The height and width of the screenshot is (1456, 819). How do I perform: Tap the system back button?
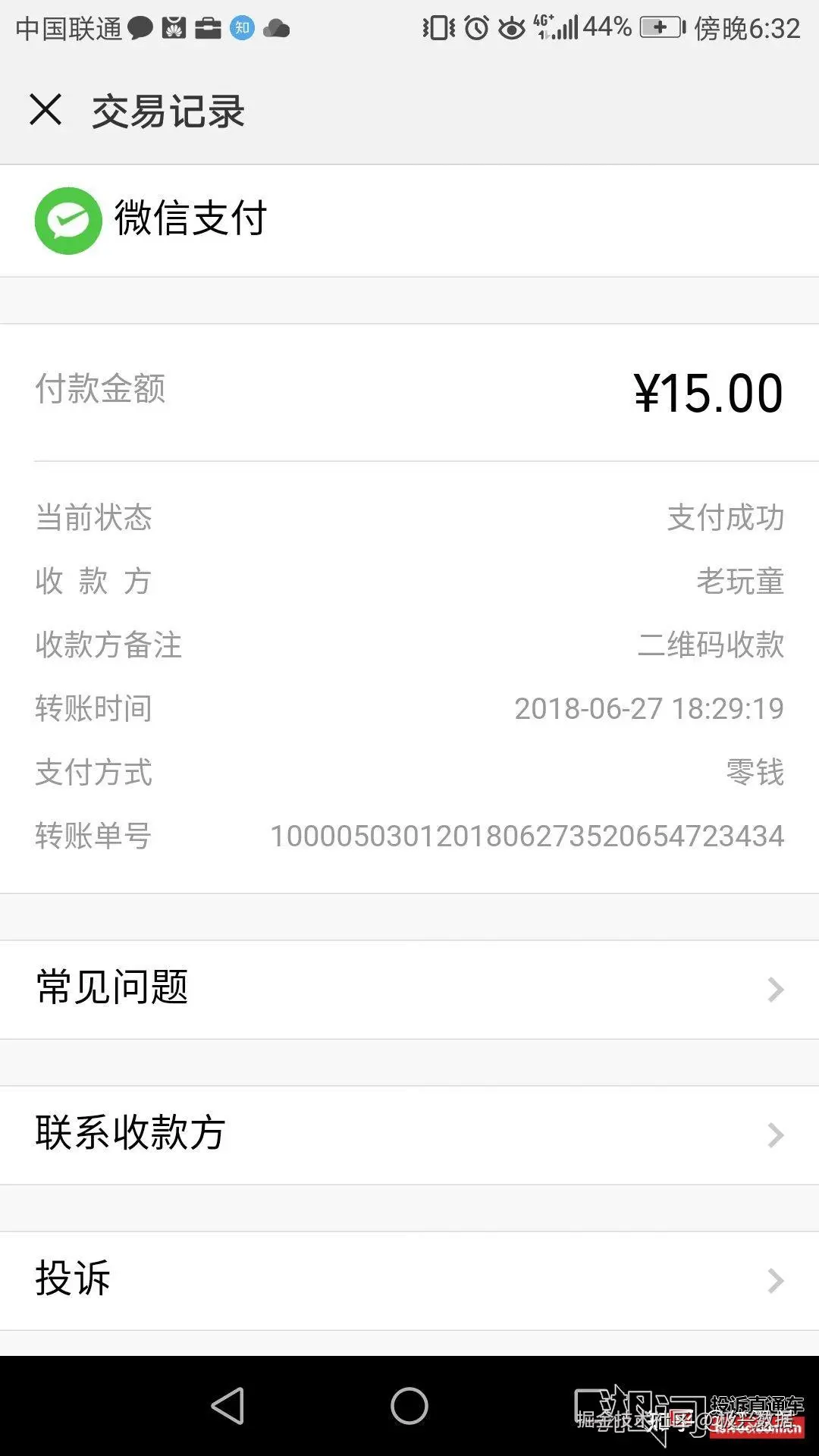click(x=227, y=1406)
